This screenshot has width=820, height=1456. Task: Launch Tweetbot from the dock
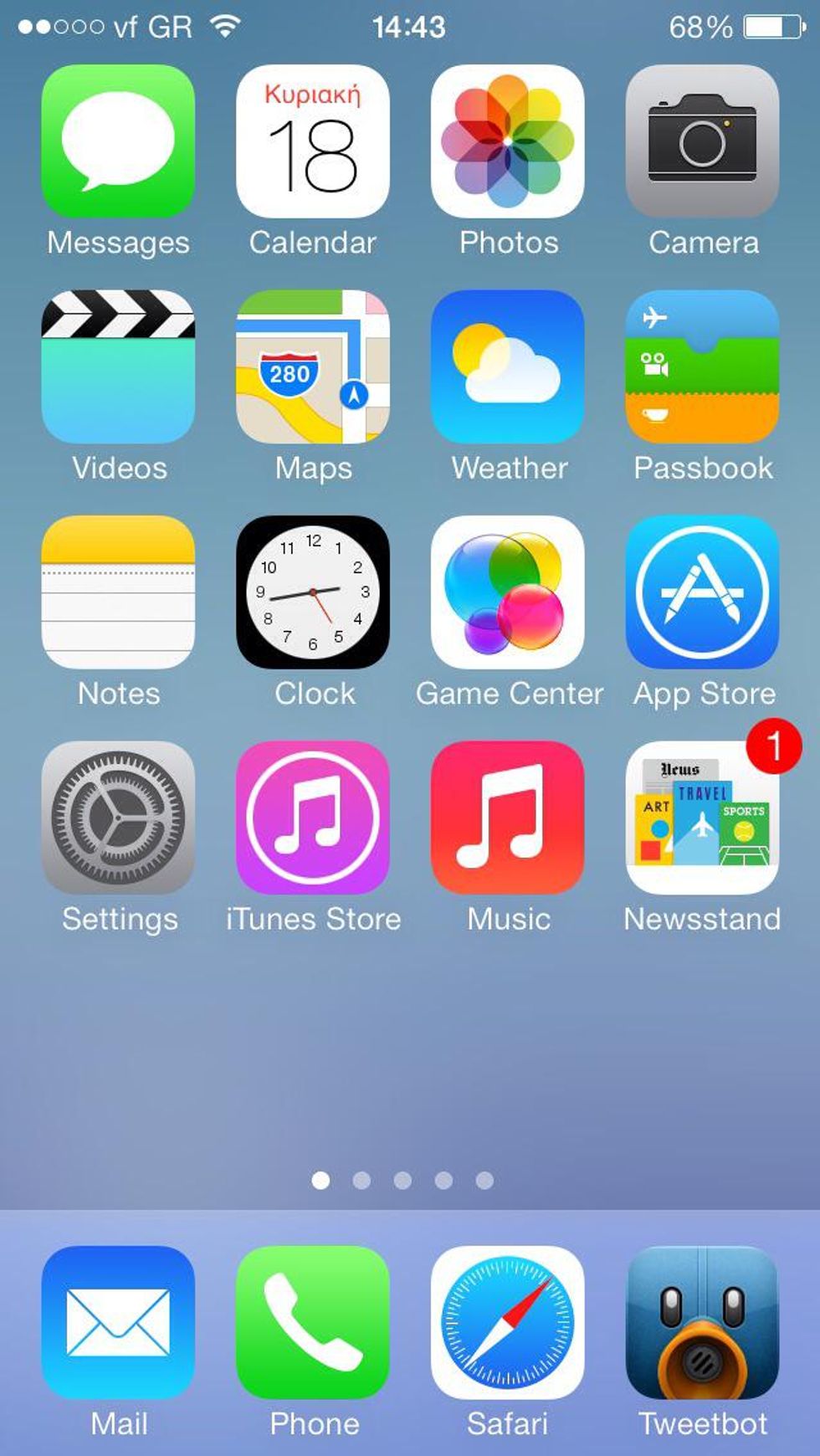[703, 1322]
